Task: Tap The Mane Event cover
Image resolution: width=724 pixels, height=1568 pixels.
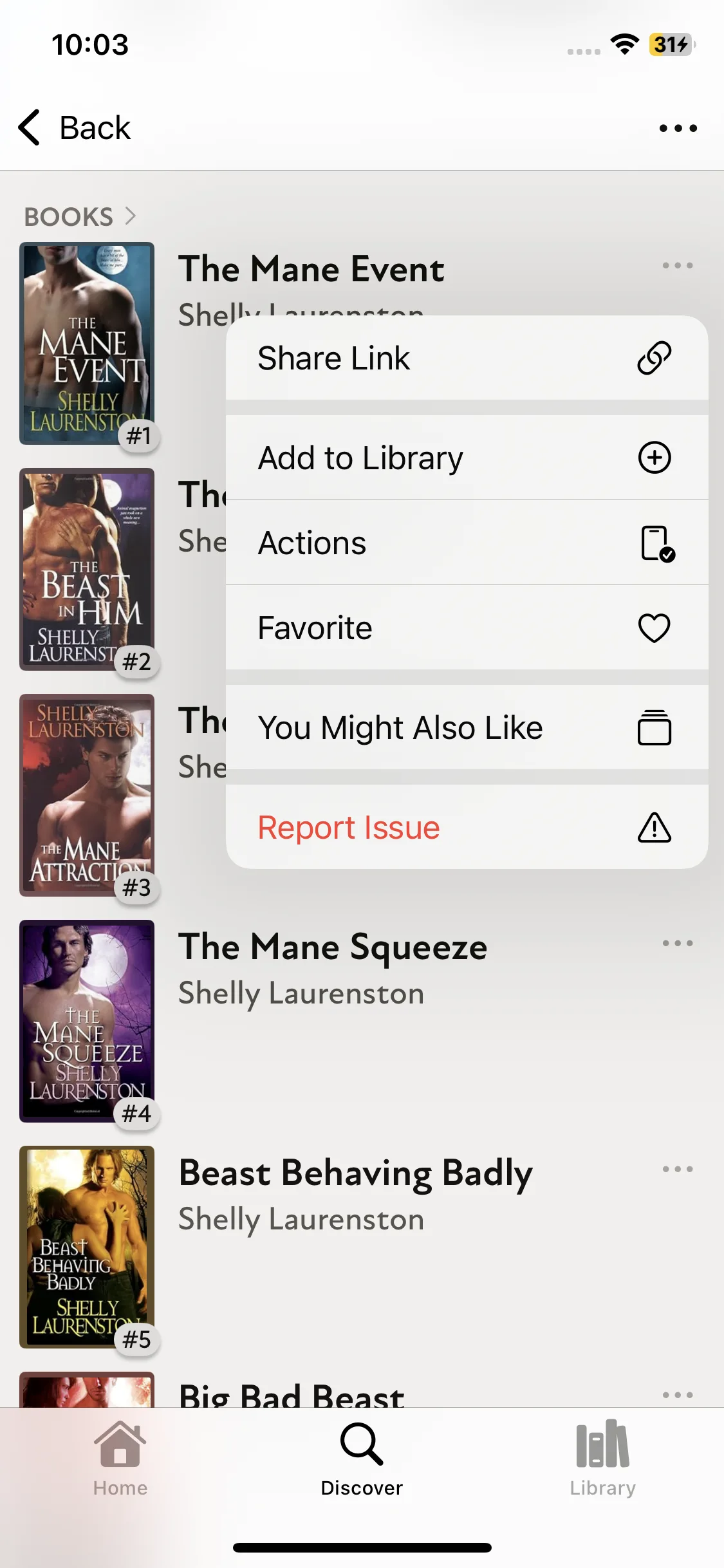Action: pyautogui.click(x=87, y=343)
